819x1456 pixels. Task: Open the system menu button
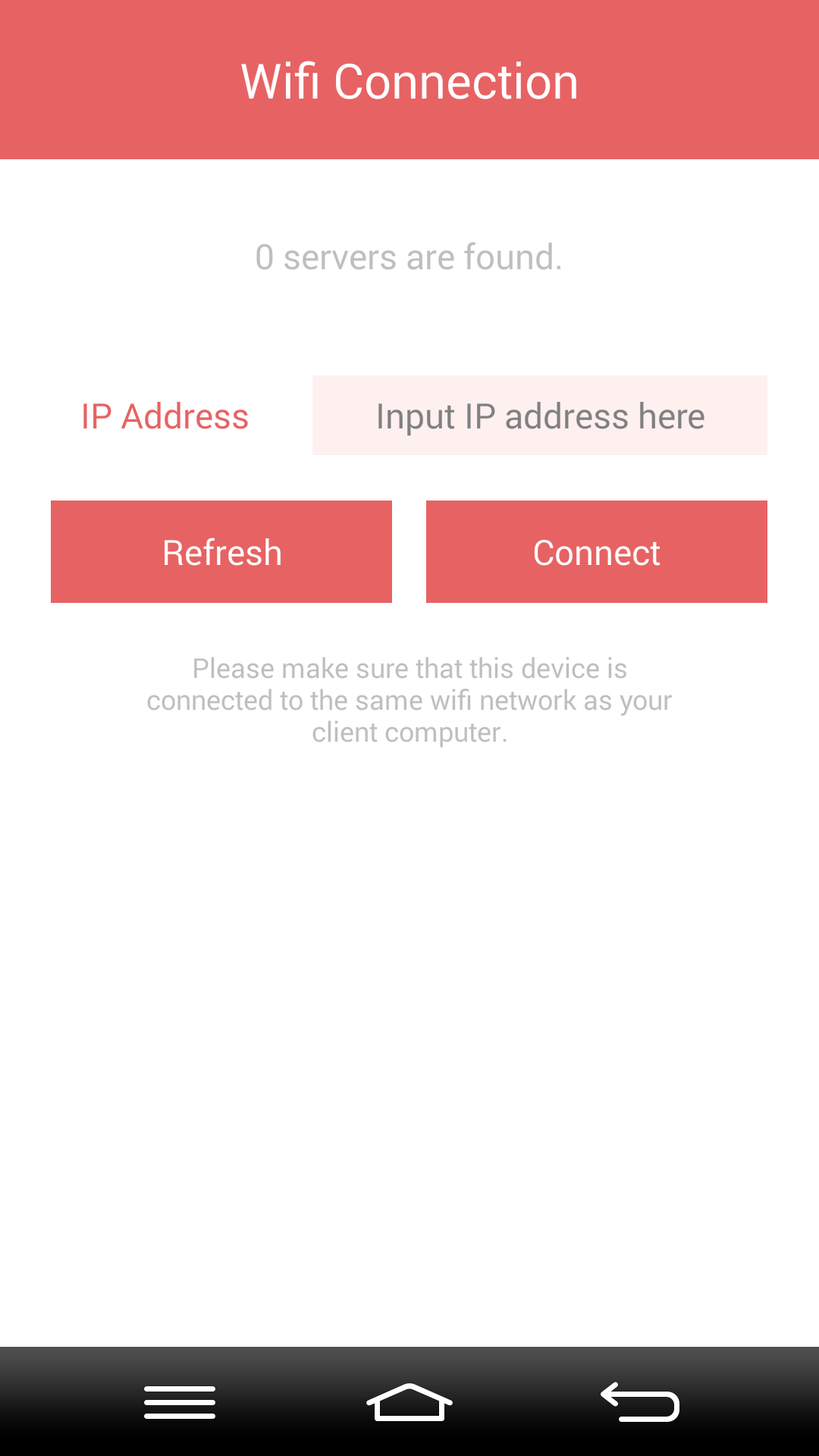[180, 1402]
